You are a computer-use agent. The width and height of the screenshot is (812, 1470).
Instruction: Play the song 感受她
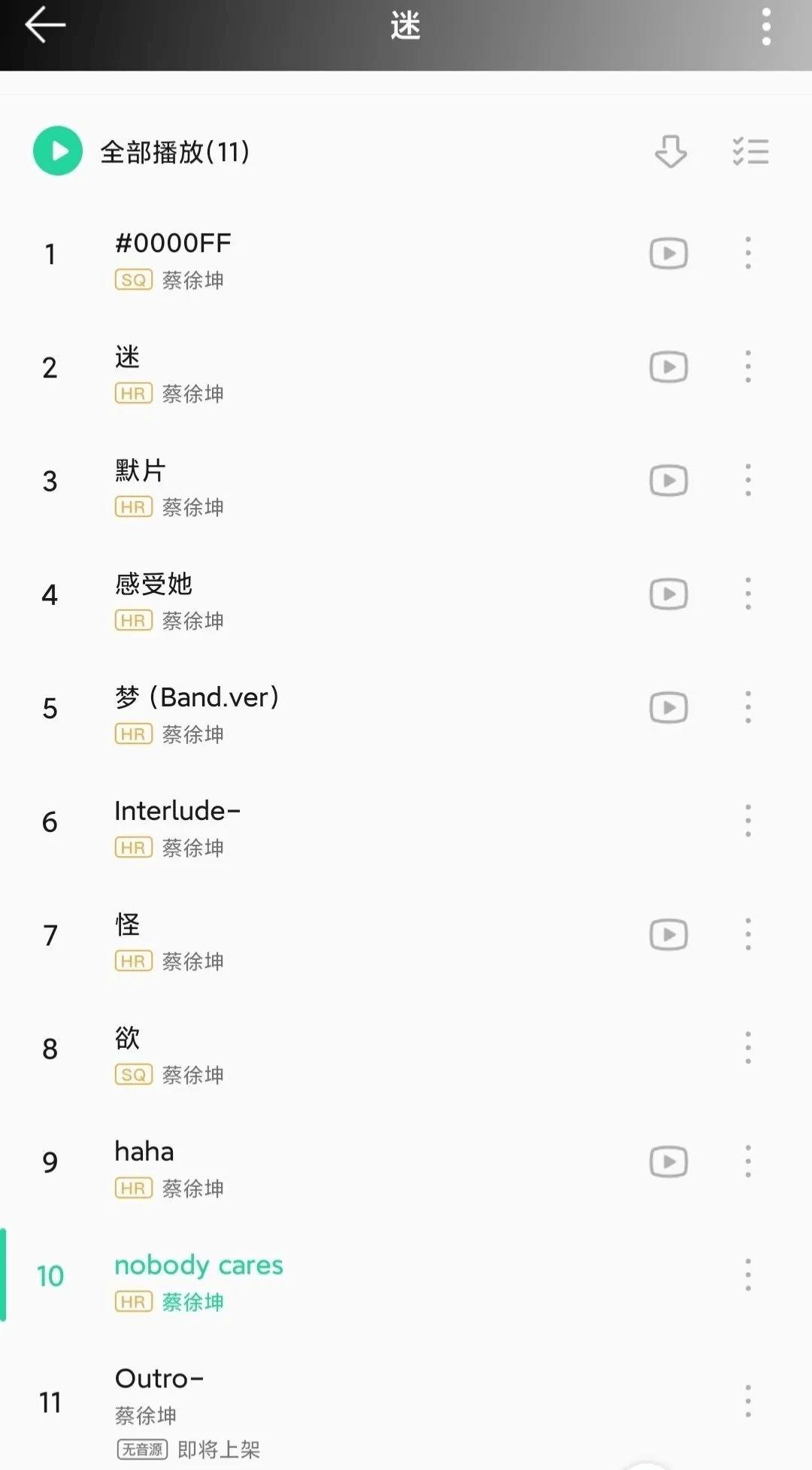pos(153,585)
